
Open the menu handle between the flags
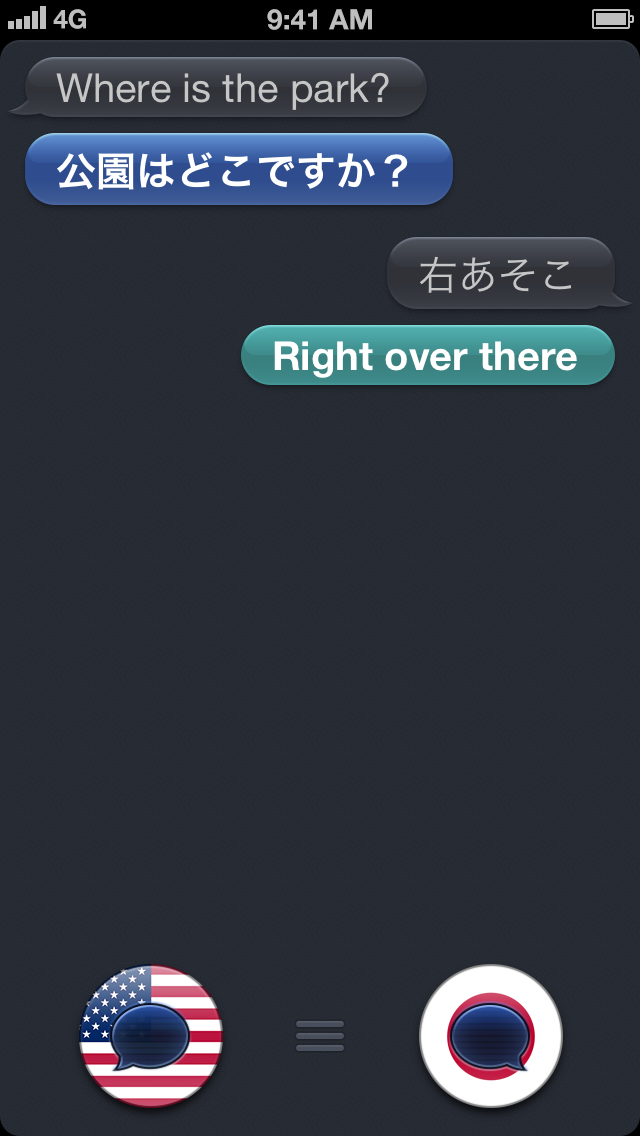320,1036
